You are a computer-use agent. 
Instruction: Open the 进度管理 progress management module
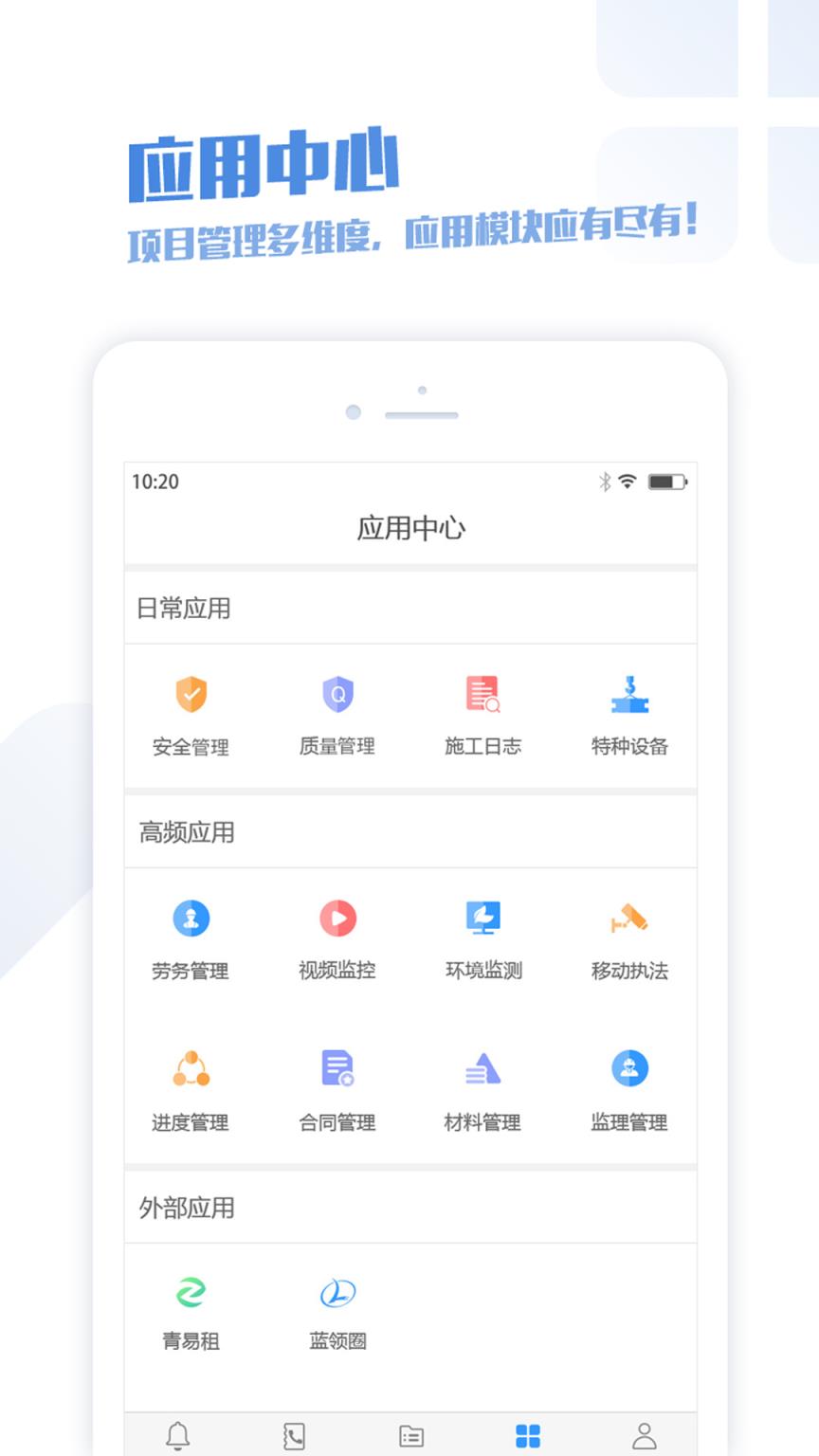click(x=190, y=1090)
